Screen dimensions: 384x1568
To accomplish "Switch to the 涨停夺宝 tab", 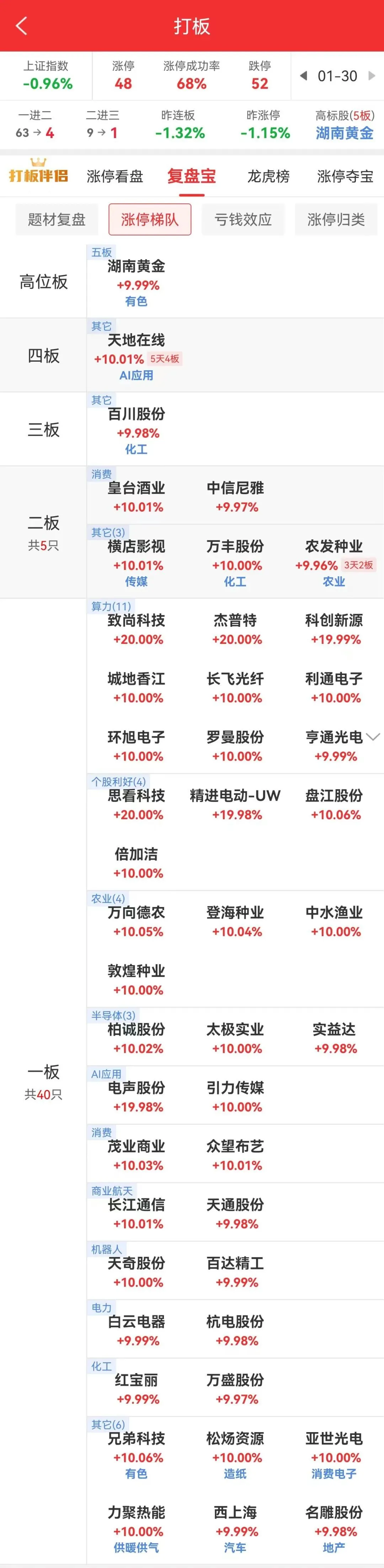I will point(345,176).
